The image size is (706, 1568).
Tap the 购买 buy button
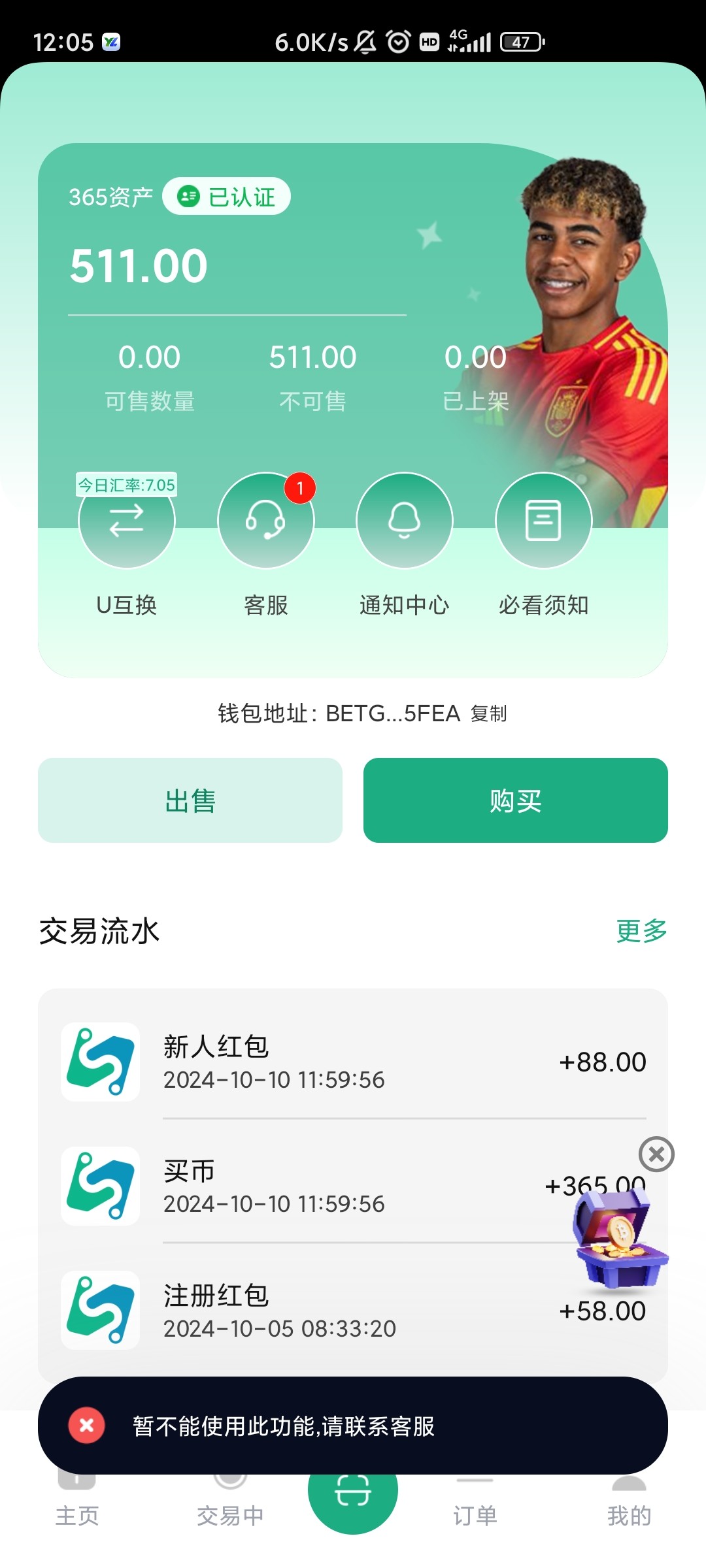click(x=515, y=800)
